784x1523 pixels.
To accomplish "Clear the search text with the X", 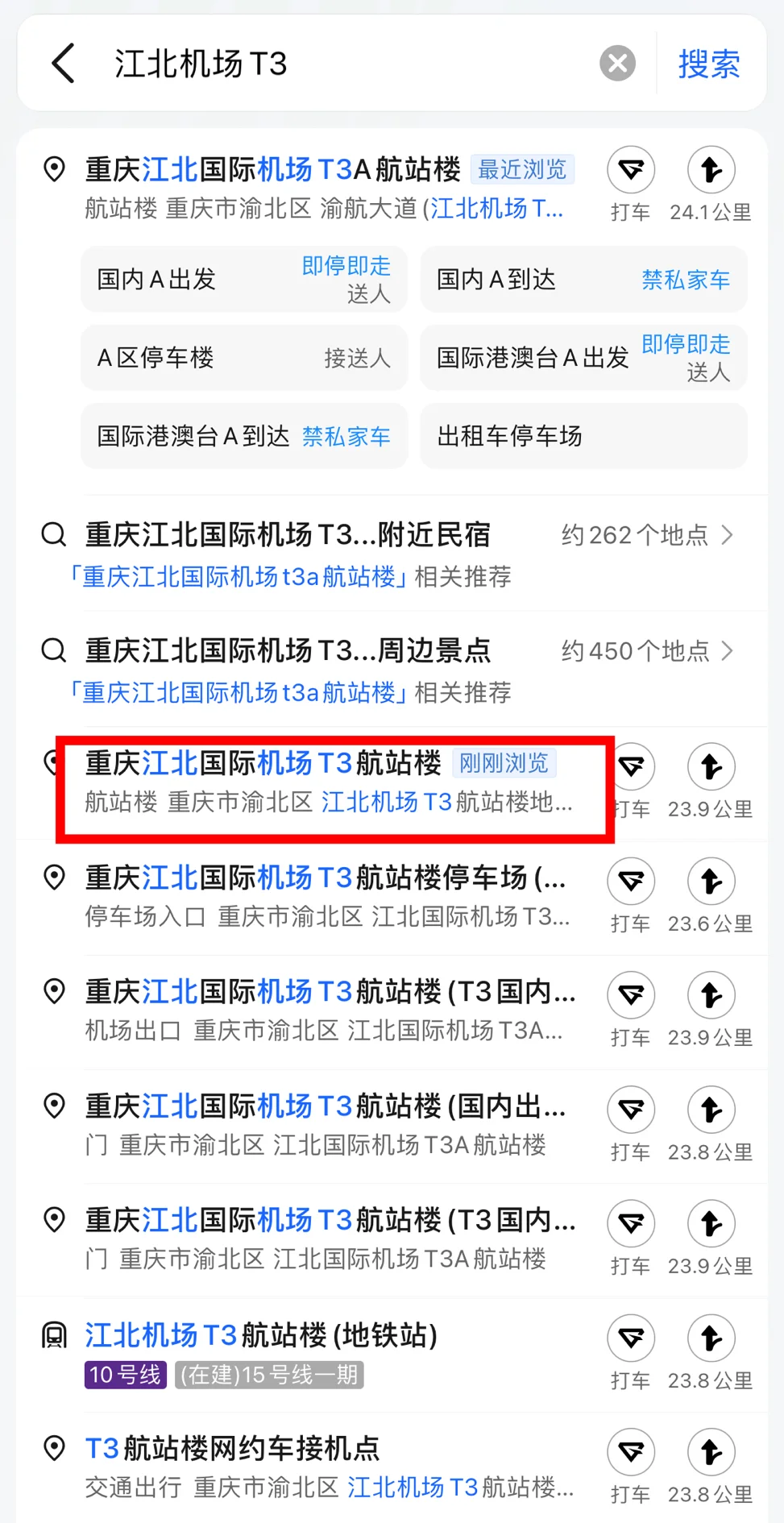I will coord(617,64).
